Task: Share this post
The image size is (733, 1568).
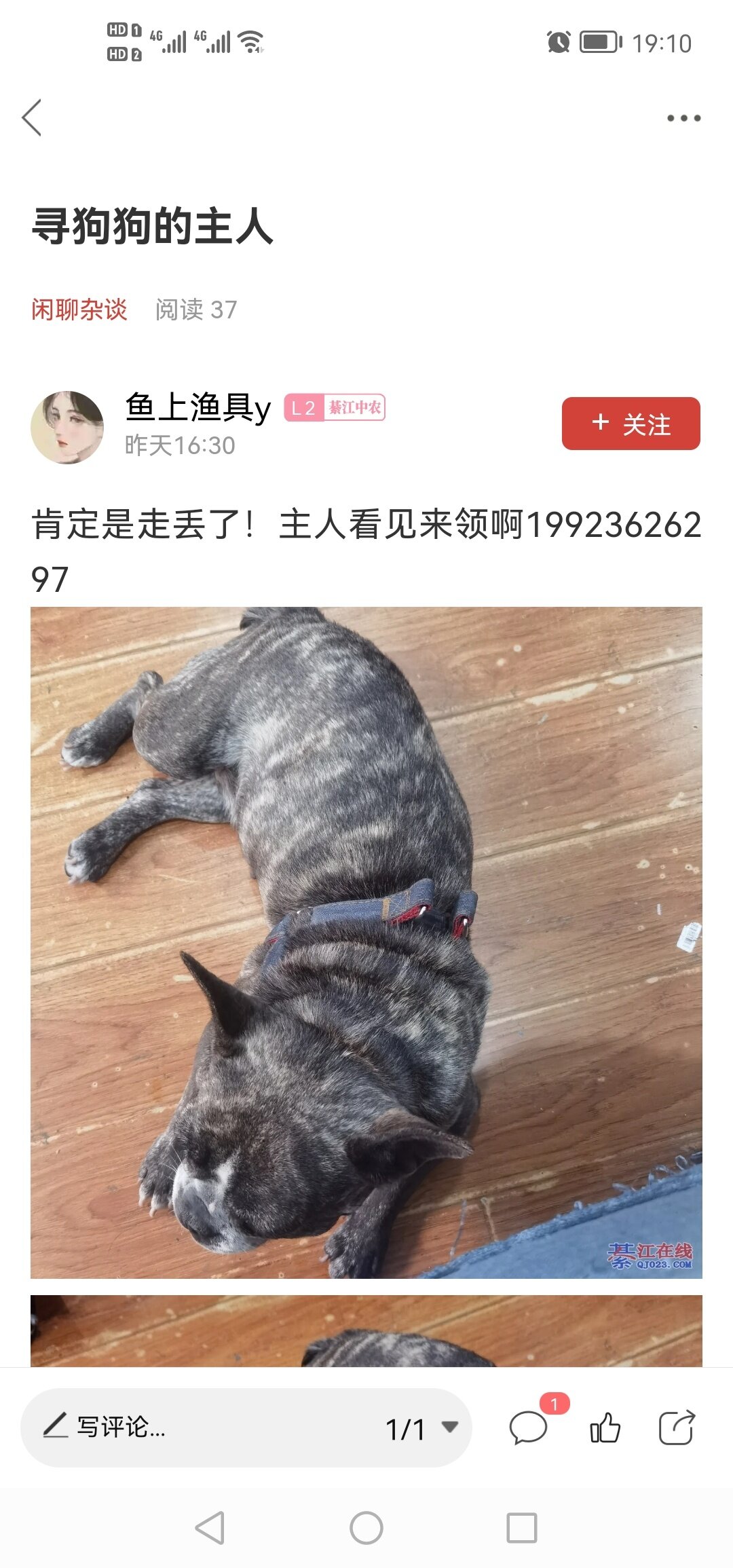Action: click(x=677, y=1427)
